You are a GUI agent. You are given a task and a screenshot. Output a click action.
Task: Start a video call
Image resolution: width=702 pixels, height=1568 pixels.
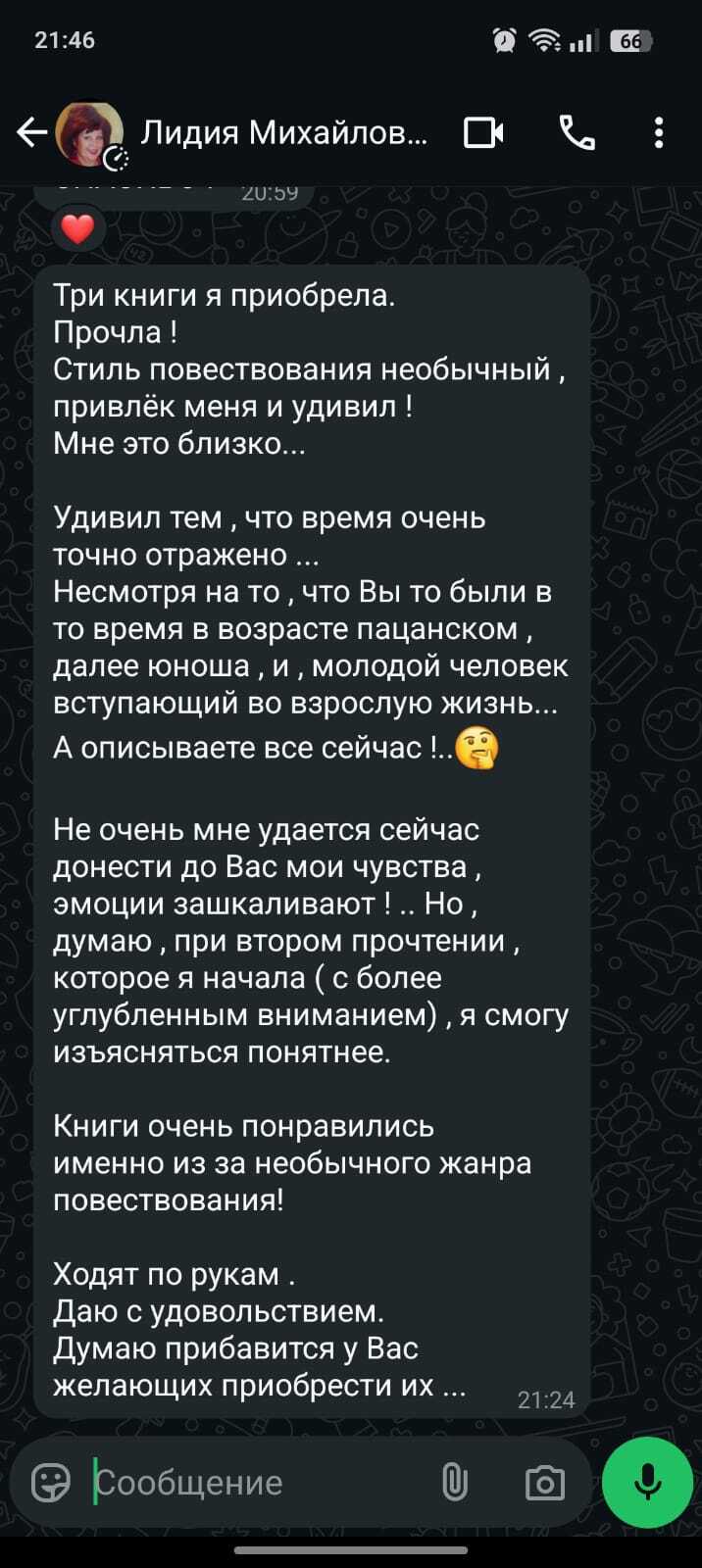483,132
